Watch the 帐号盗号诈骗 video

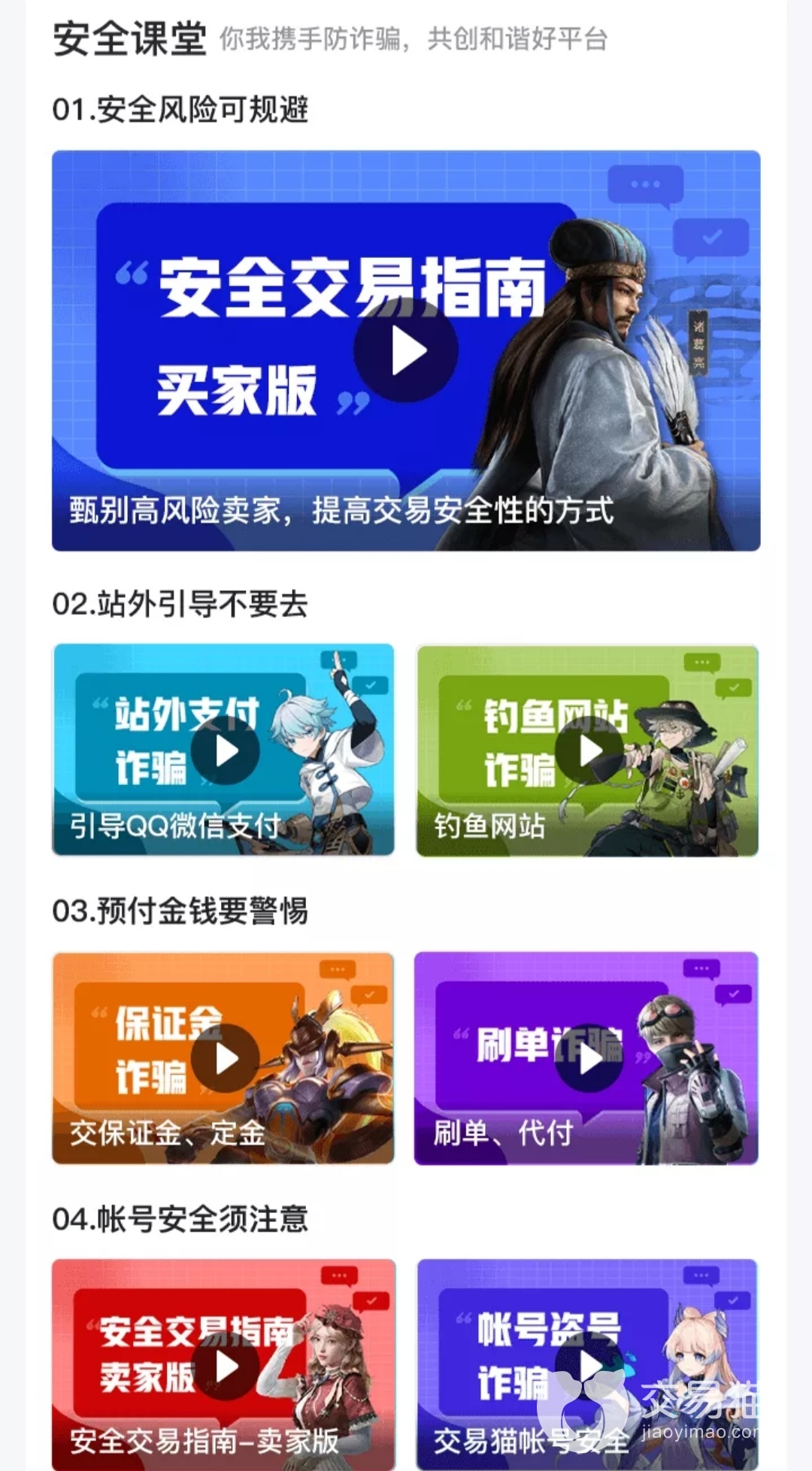pyautogui.click(x=588, y=1366)
